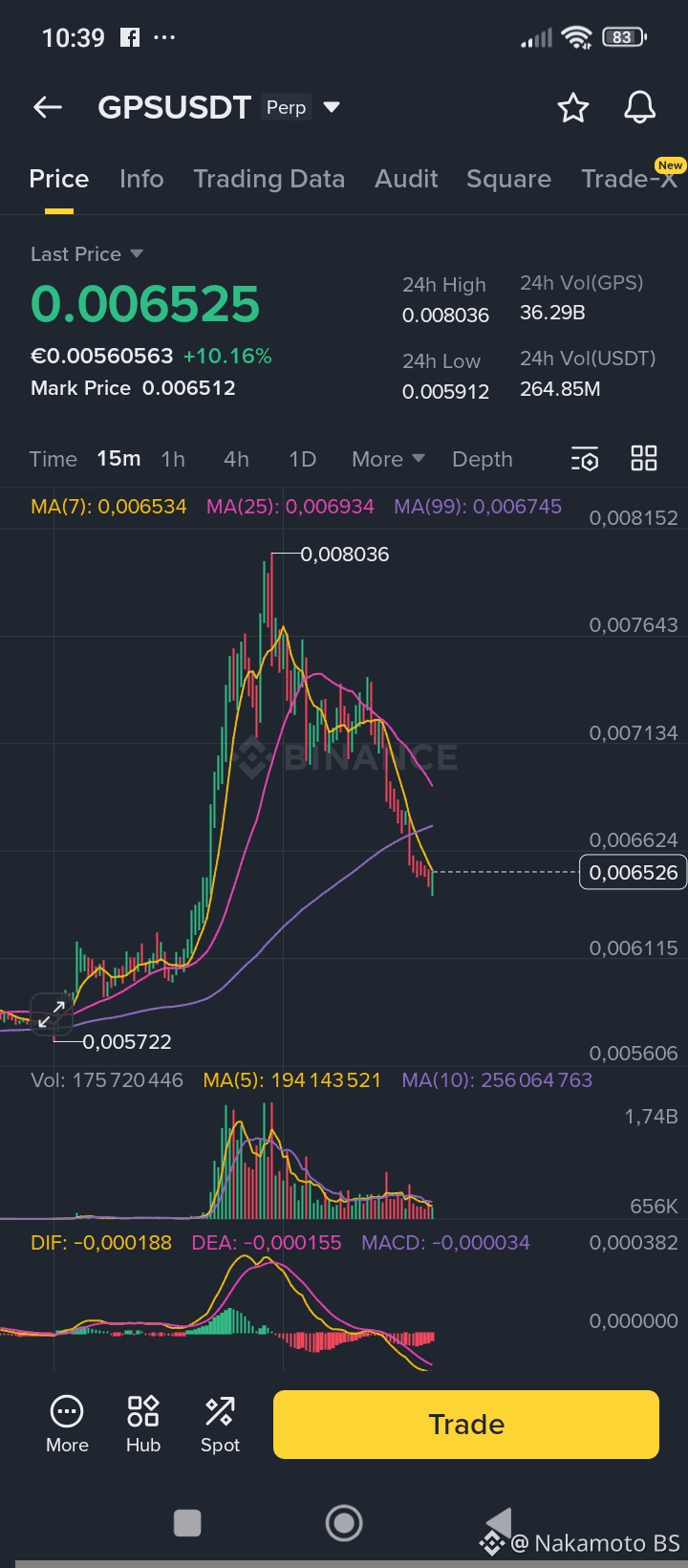Image resolution: width=688 pixels, height=1568 pixels.
Task: Switch to the Info tab
Action: pos(141,179)
